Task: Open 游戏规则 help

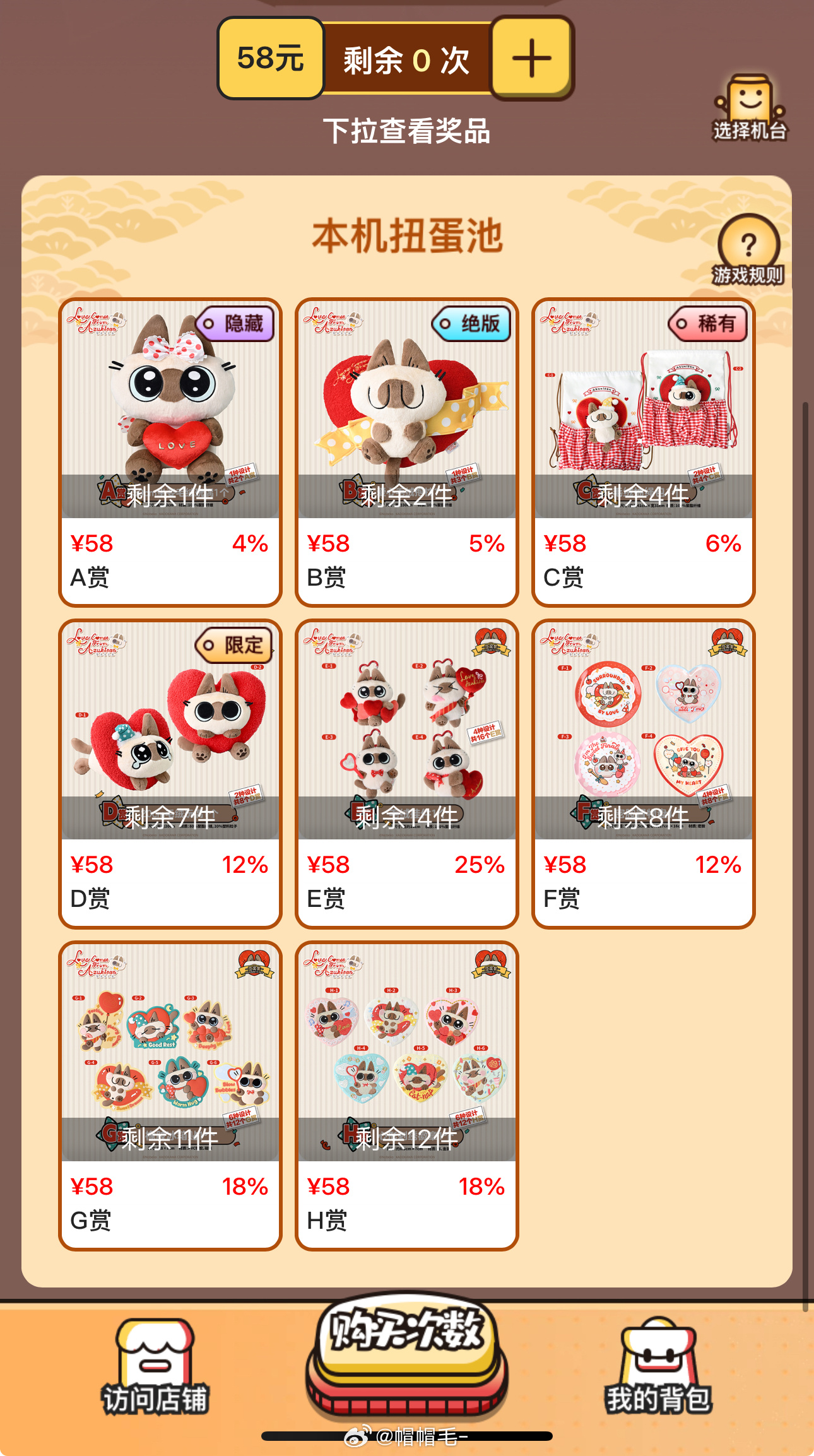Action: [x=748, y=251]
